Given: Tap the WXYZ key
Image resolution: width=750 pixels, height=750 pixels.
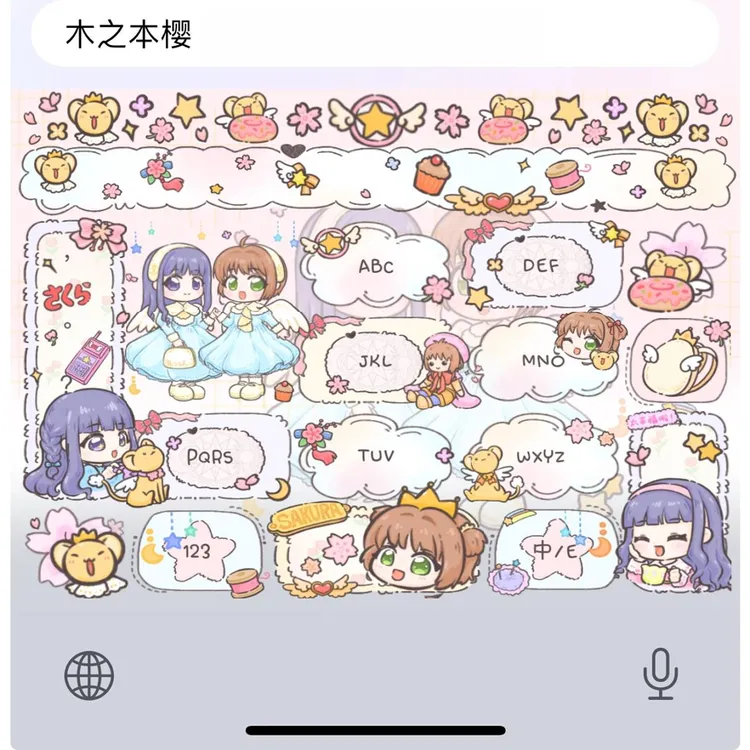Looking at the screenshot, I should [540, 456].
